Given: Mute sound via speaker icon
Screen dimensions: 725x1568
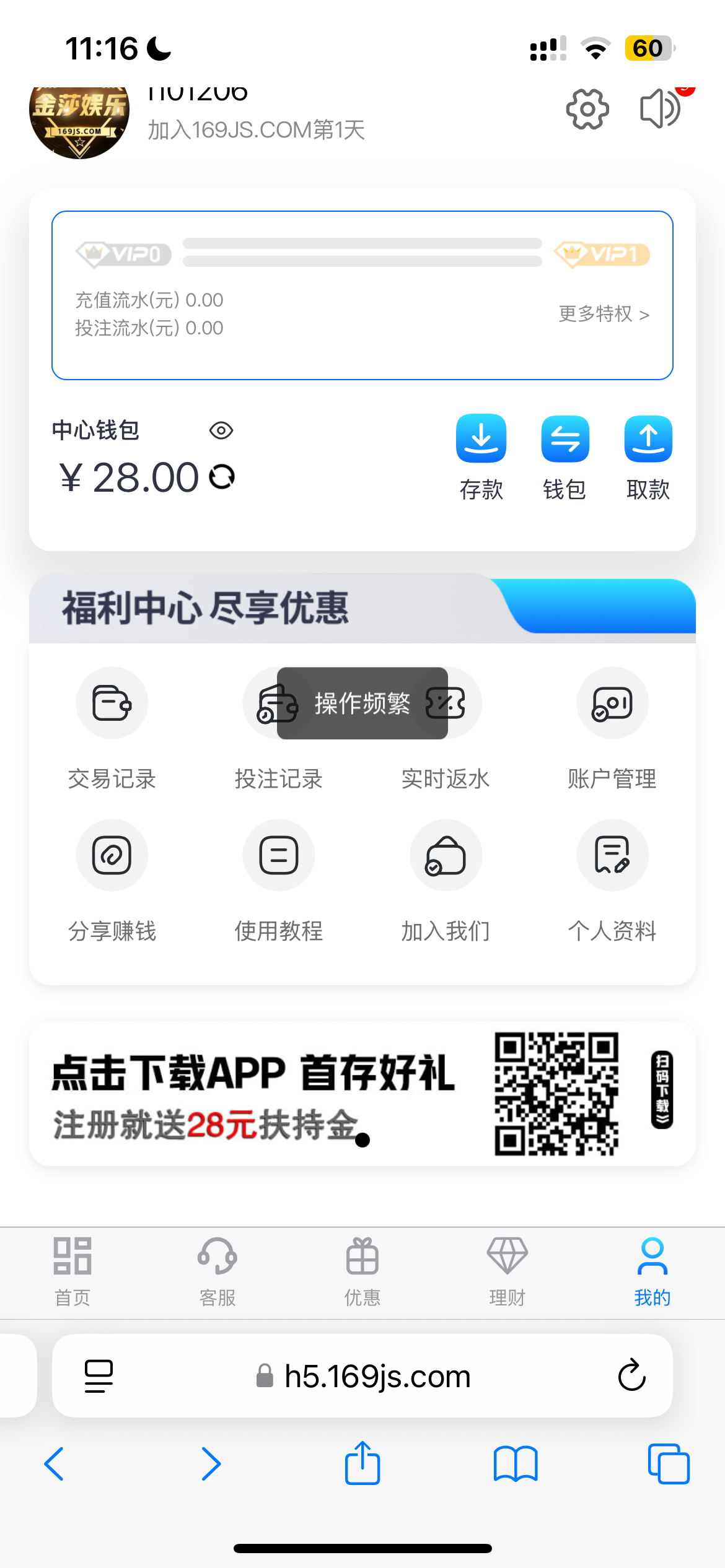Looking at the screenshot, I should click(x=659, y=108).
